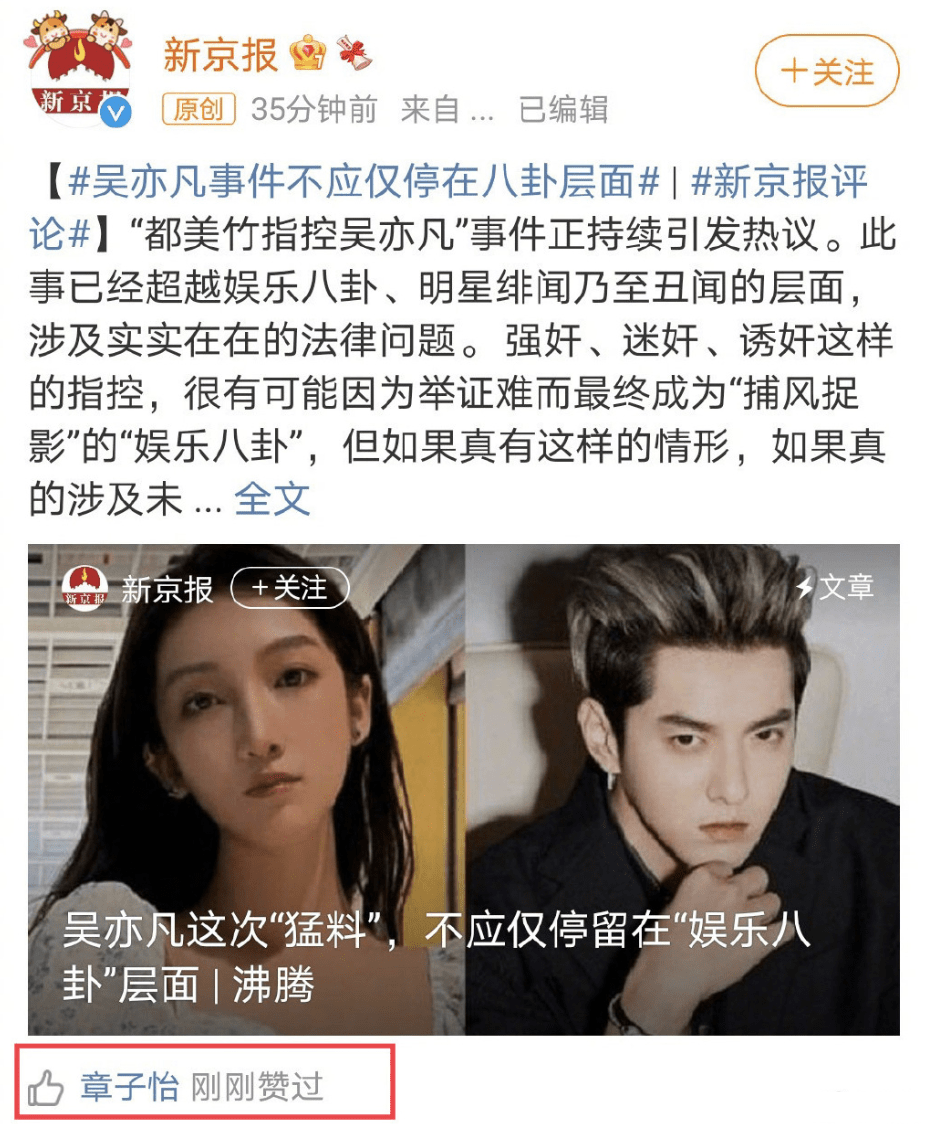Open 章子怡's profile from the likes line
This screenshot has height=1124, width=926.
(129, 1087)
